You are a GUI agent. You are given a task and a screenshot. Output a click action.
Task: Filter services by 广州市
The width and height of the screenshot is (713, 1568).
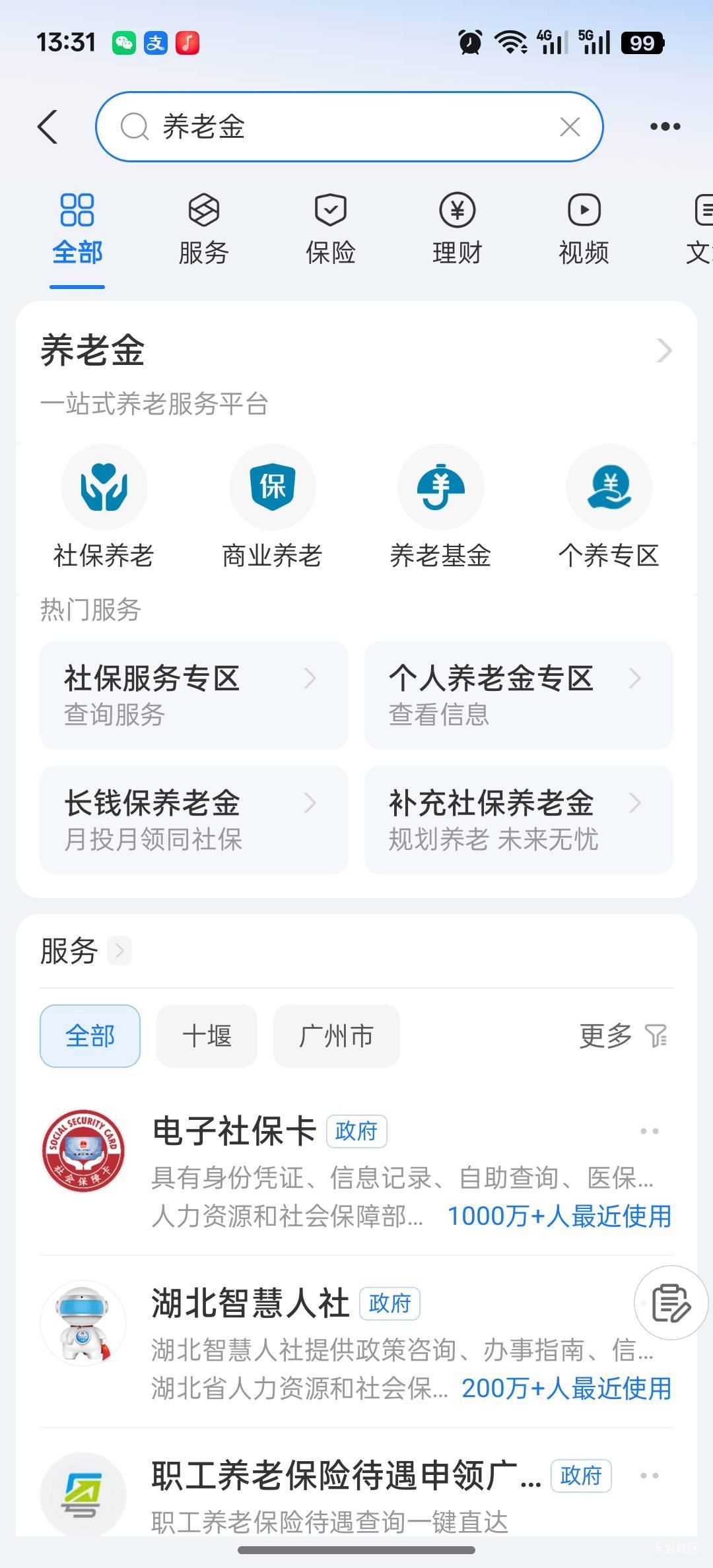tap(336, 1035)
